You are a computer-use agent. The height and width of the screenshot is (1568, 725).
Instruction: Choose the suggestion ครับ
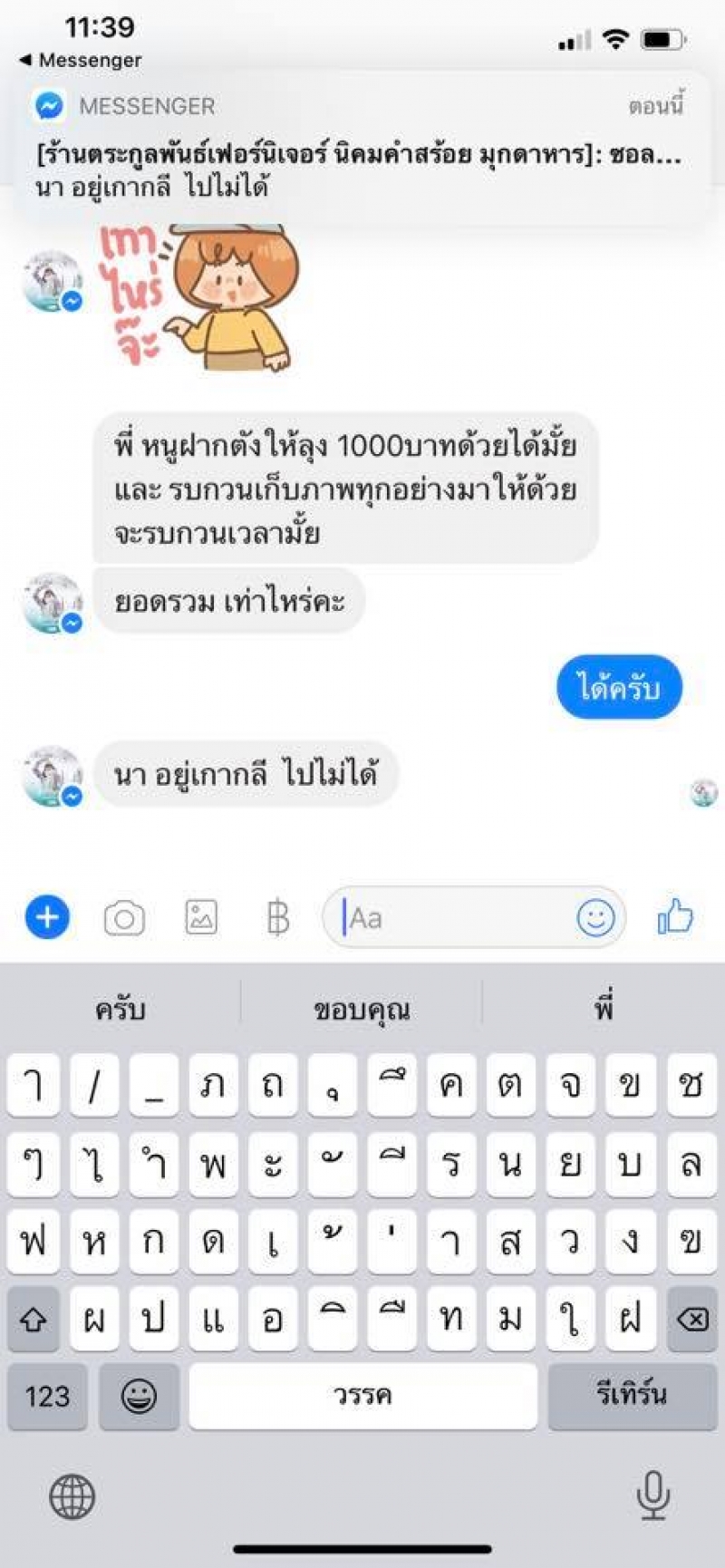(x=121, y=1008)
